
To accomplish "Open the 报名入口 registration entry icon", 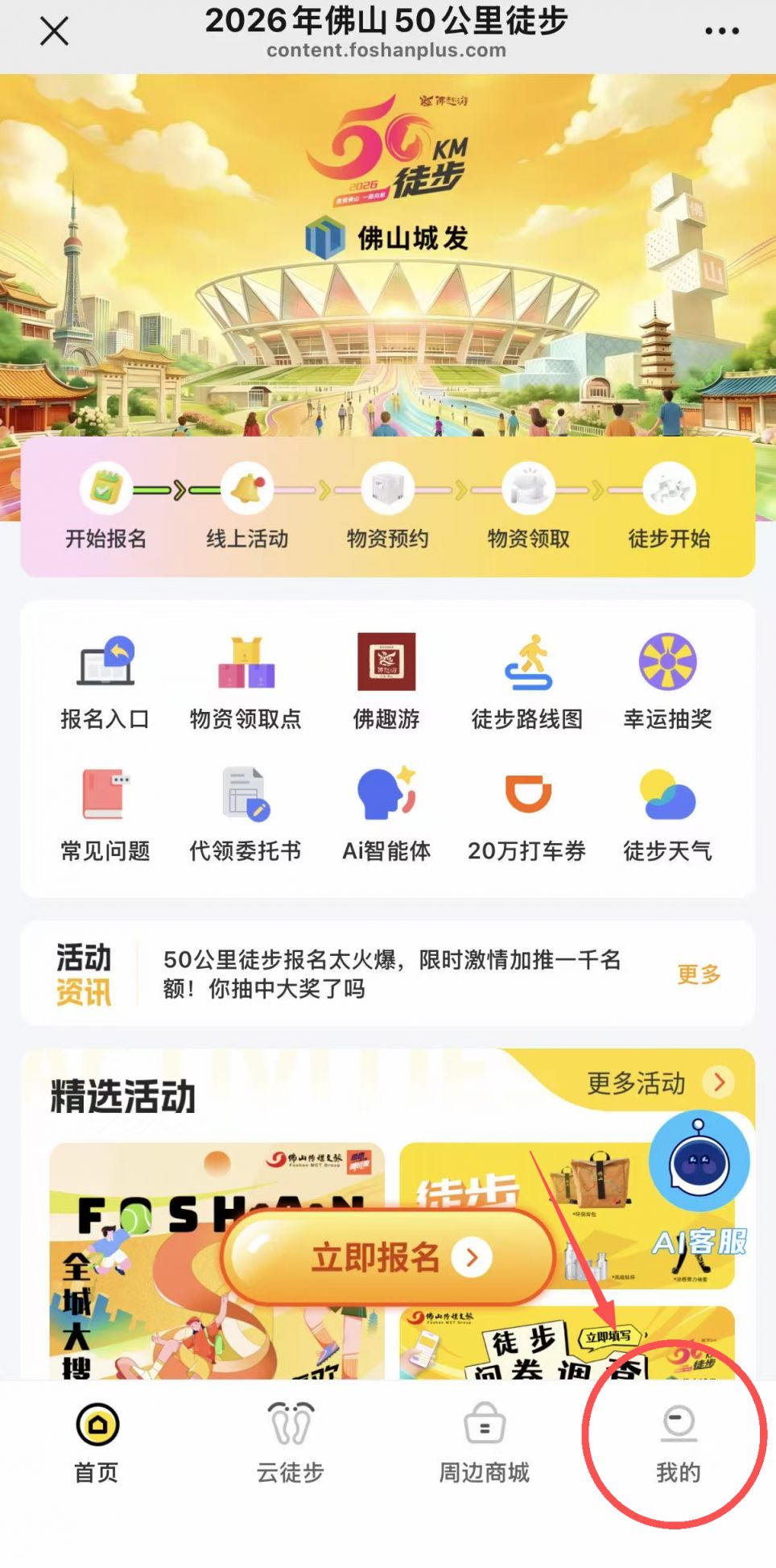I will tap(105, 681).
